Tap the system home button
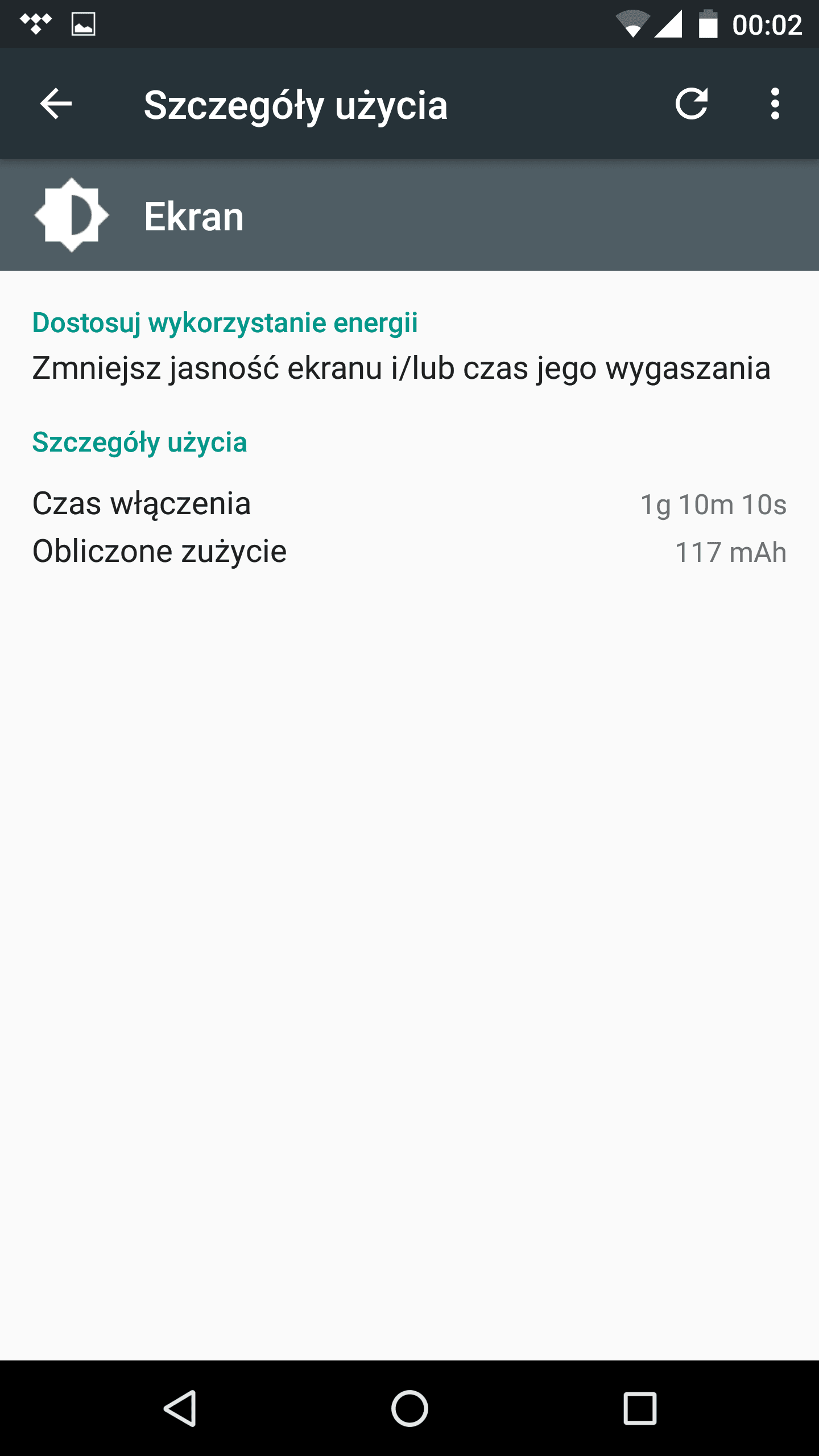Image resolution: width=819 pixels, height=1456 pixels. pos(409,1409)
